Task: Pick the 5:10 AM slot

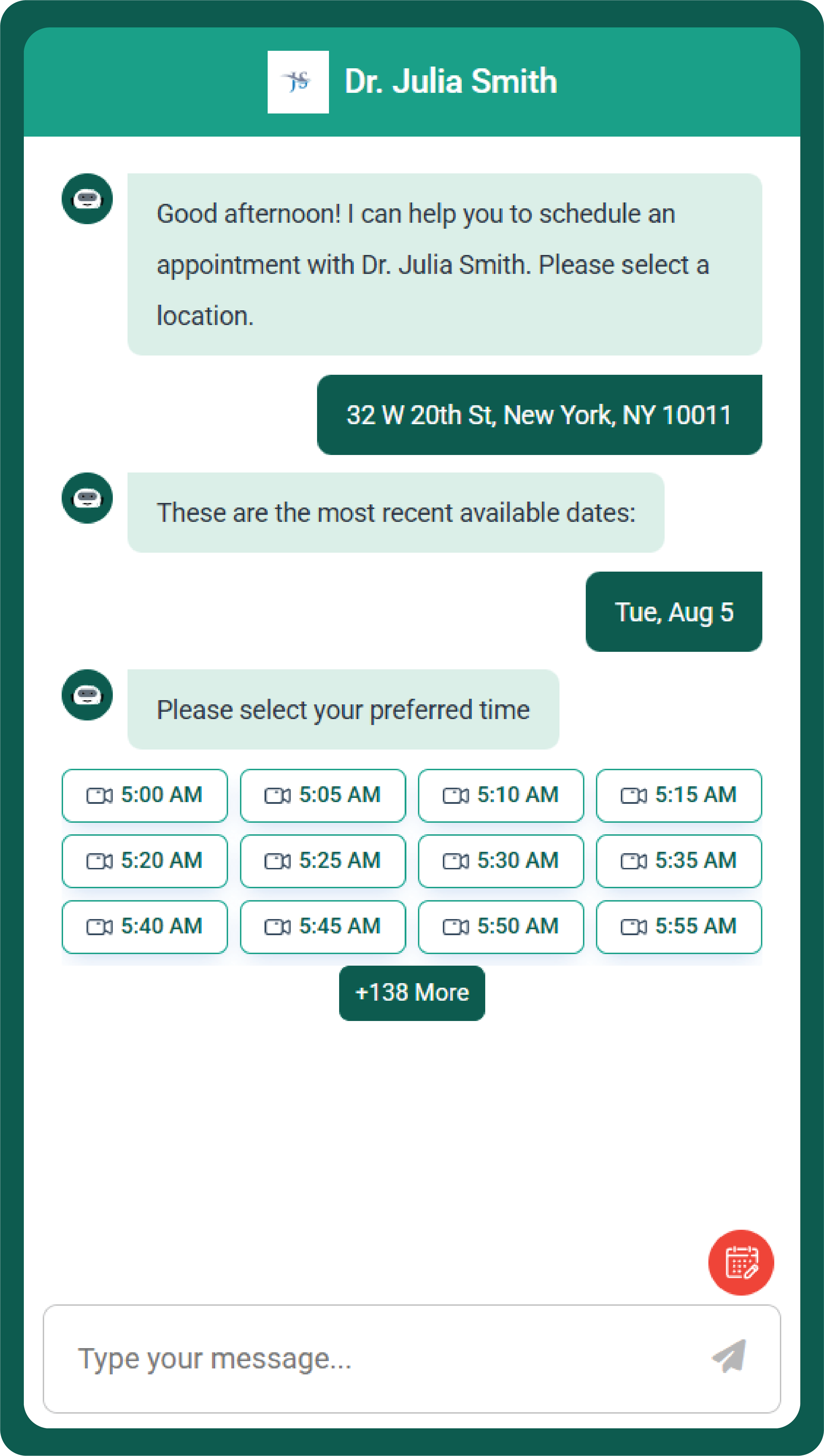Action: [500, 795]
